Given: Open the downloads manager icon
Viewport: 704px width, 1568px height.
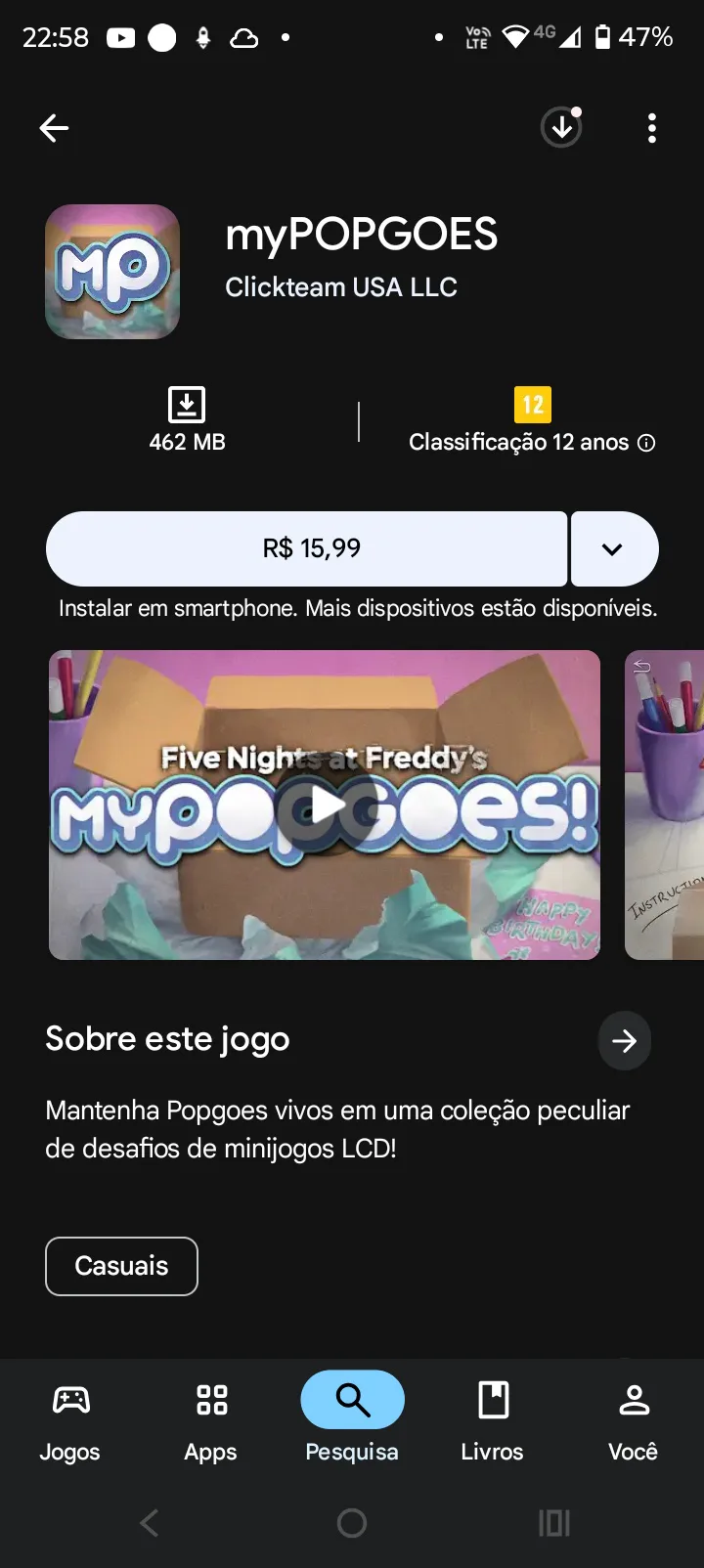Looking at the screenshot, I should [x=561, y=128].
